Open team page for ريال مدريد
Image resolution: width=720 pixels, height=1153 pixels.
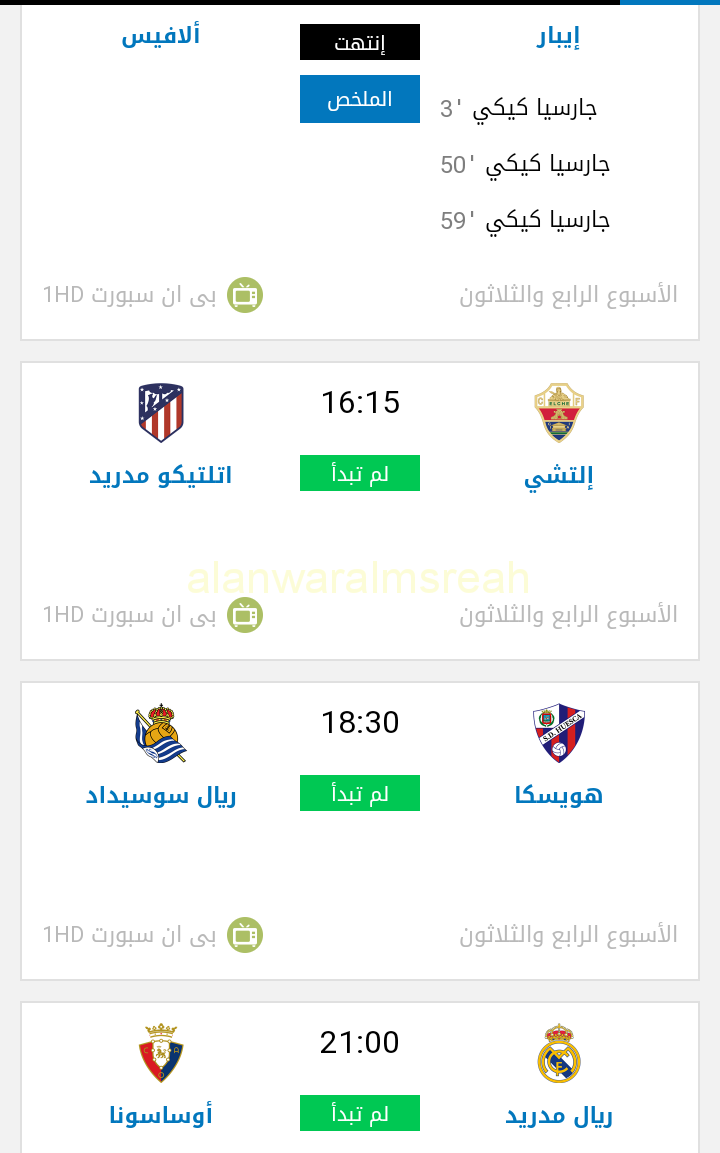click(x=558, y=1115)
